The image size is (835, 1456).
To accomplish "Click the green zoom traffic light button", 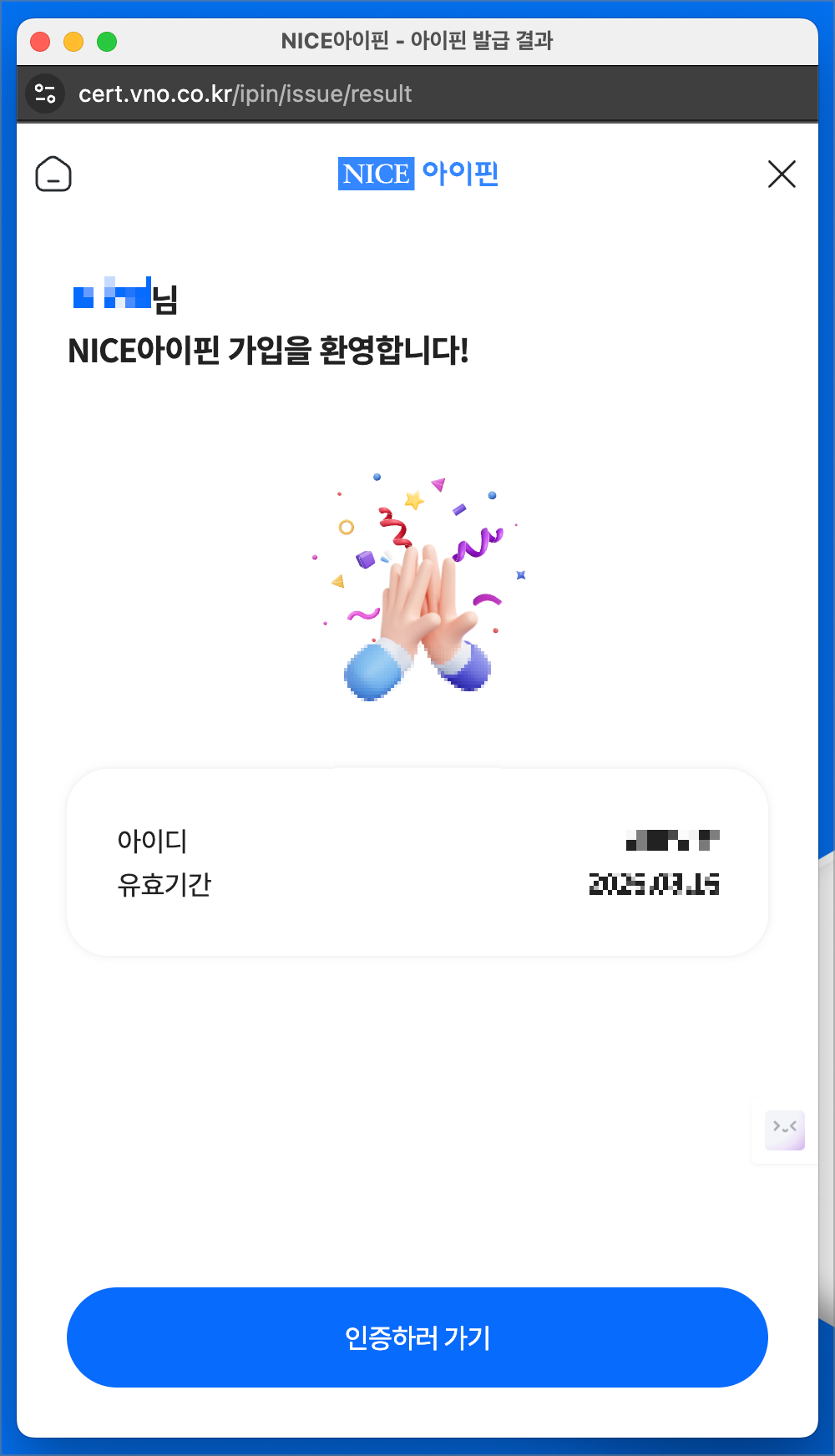I will coord(106,38).
